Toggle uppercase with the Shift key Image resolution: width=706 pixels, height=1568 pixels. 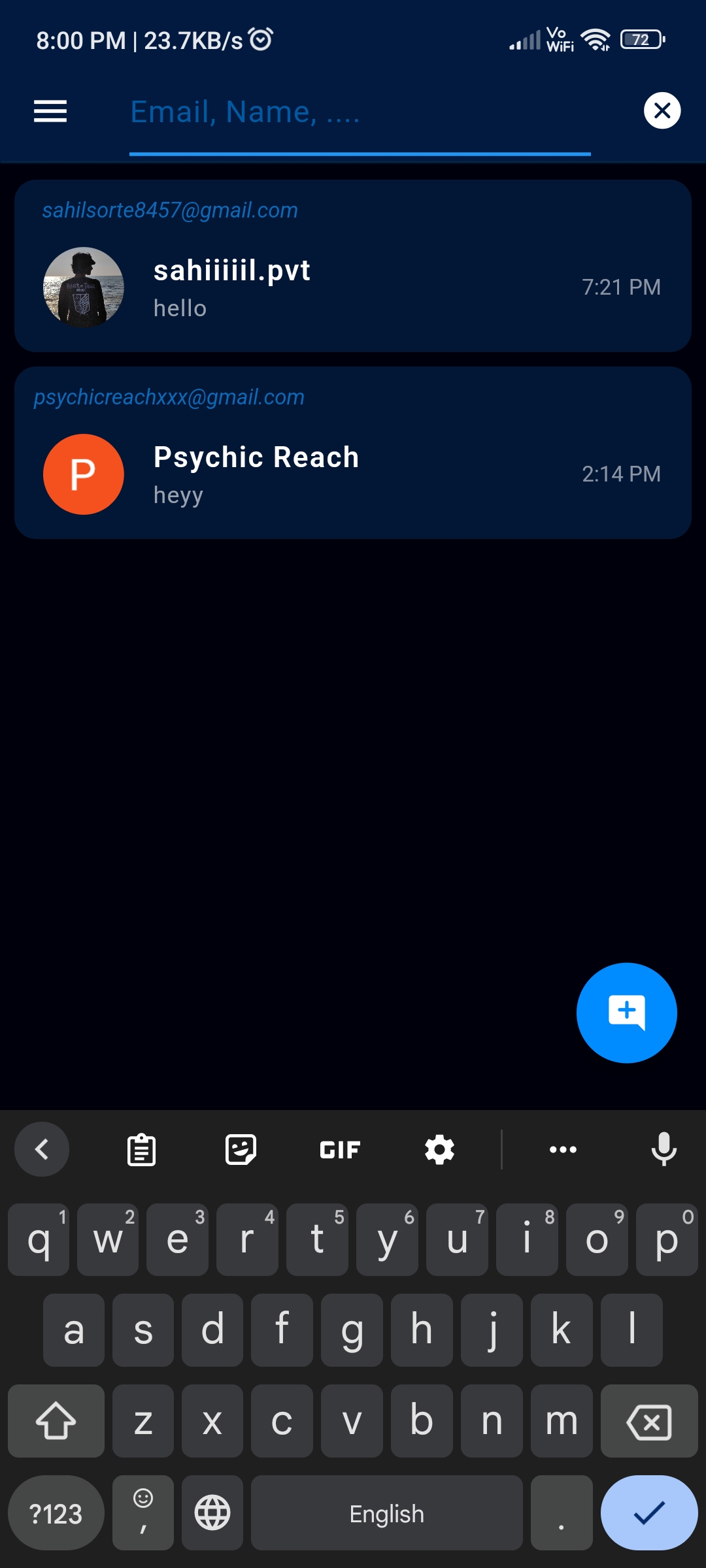tap(56, 1421)
